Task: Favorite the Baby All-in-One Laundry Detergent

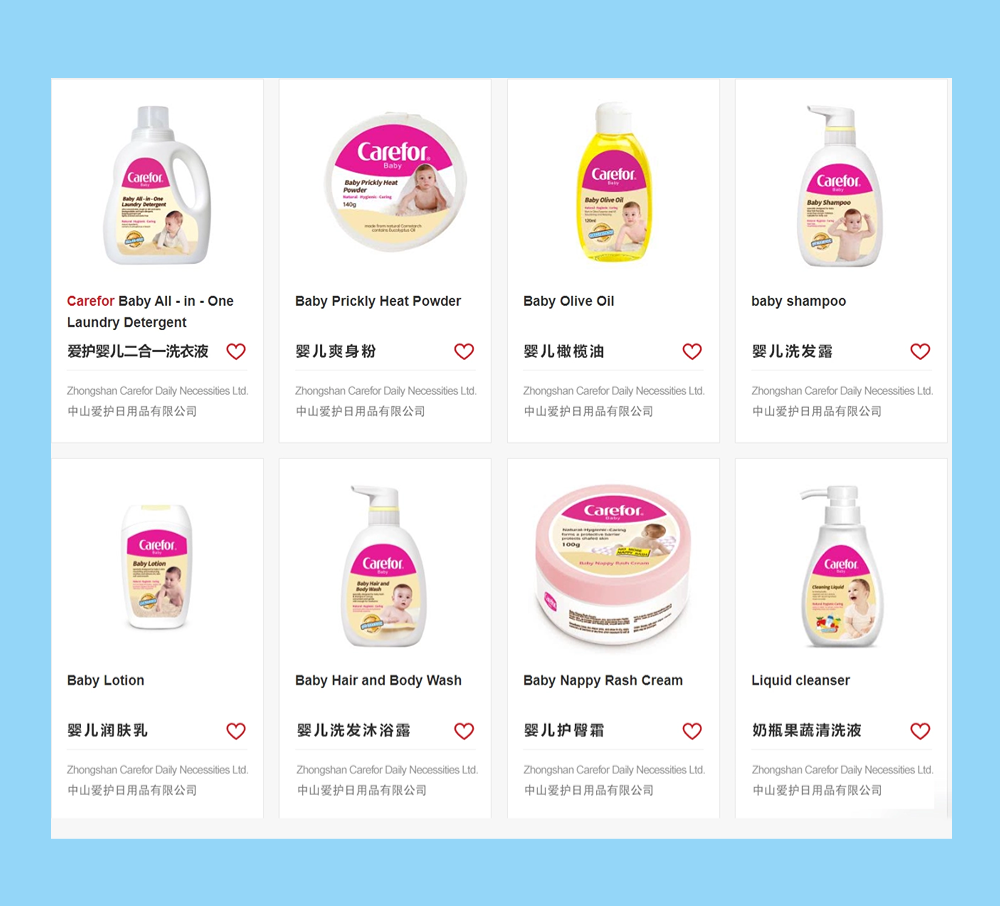Action: pyautogui.click(x=236, y=352)
